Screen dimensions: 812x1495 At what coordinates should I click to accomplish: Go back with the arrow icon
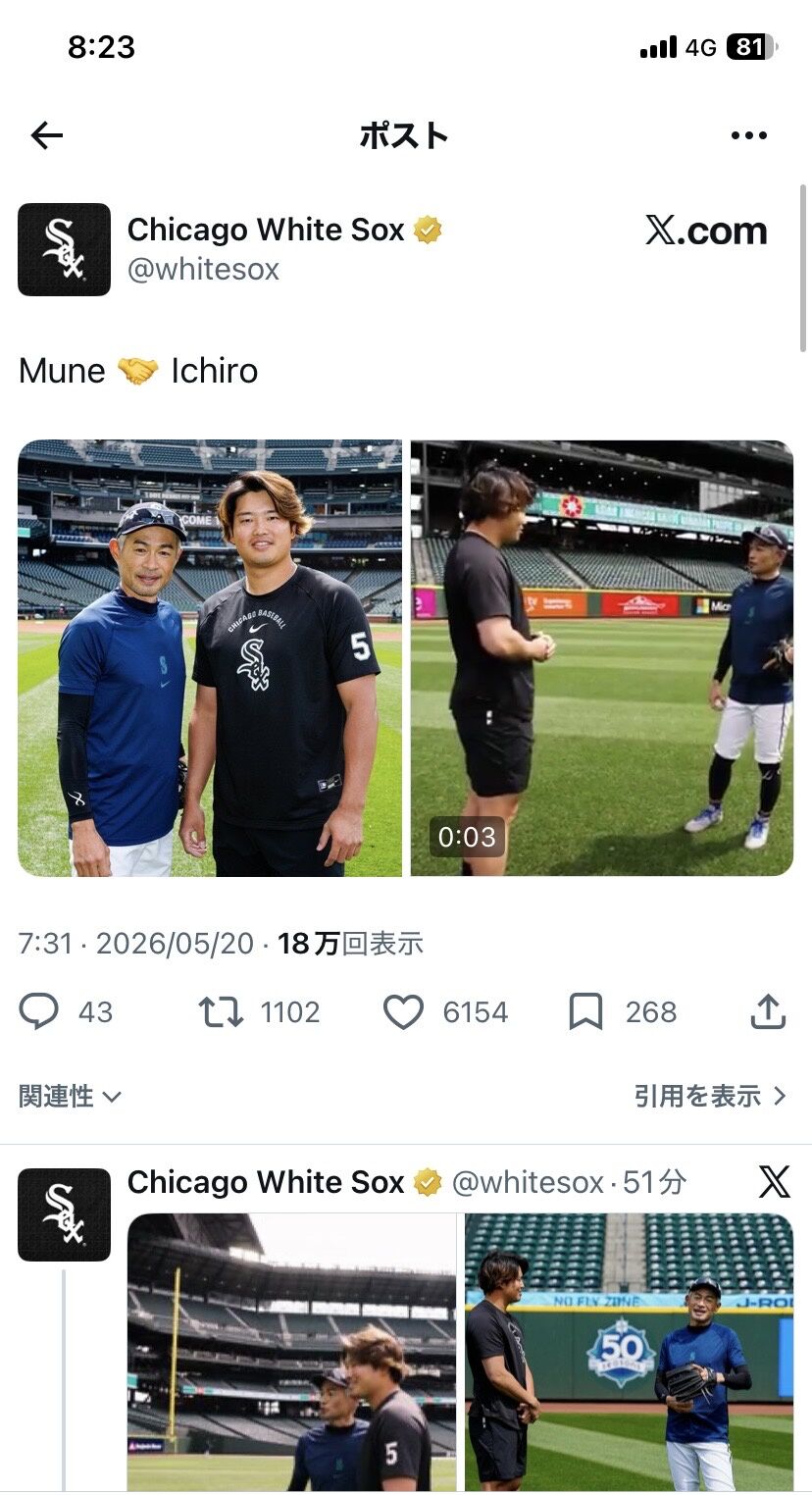(x=47, y=135)
